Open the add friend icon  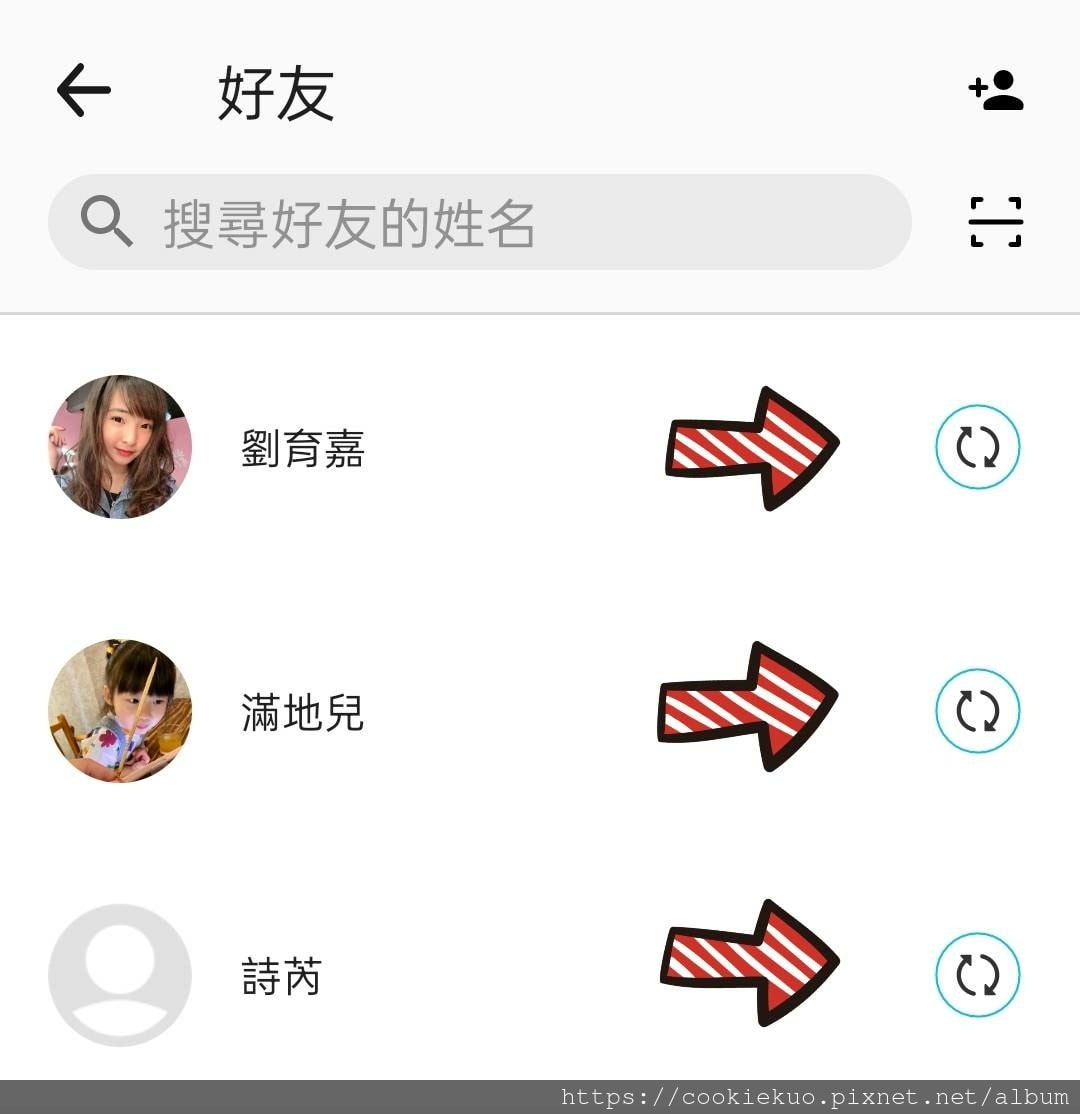point(996,91)
